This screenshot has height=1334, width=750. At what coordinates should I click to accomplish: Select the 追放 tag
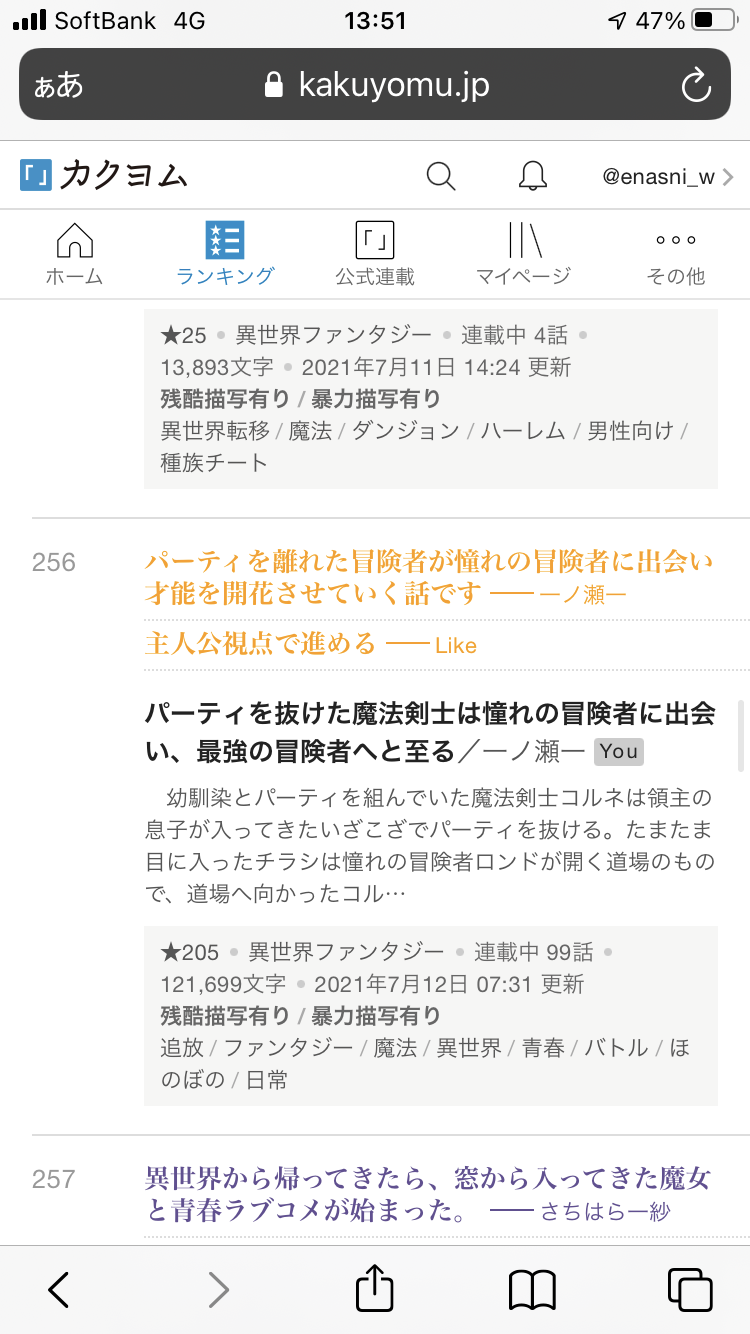pos(182,1048)
